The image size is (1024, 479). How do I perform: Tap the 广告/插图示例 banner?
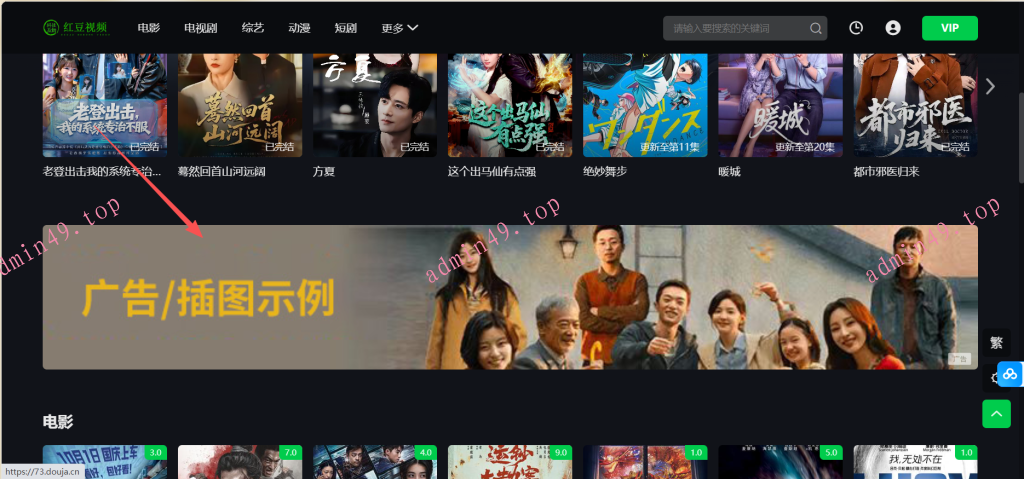(510, 297)
